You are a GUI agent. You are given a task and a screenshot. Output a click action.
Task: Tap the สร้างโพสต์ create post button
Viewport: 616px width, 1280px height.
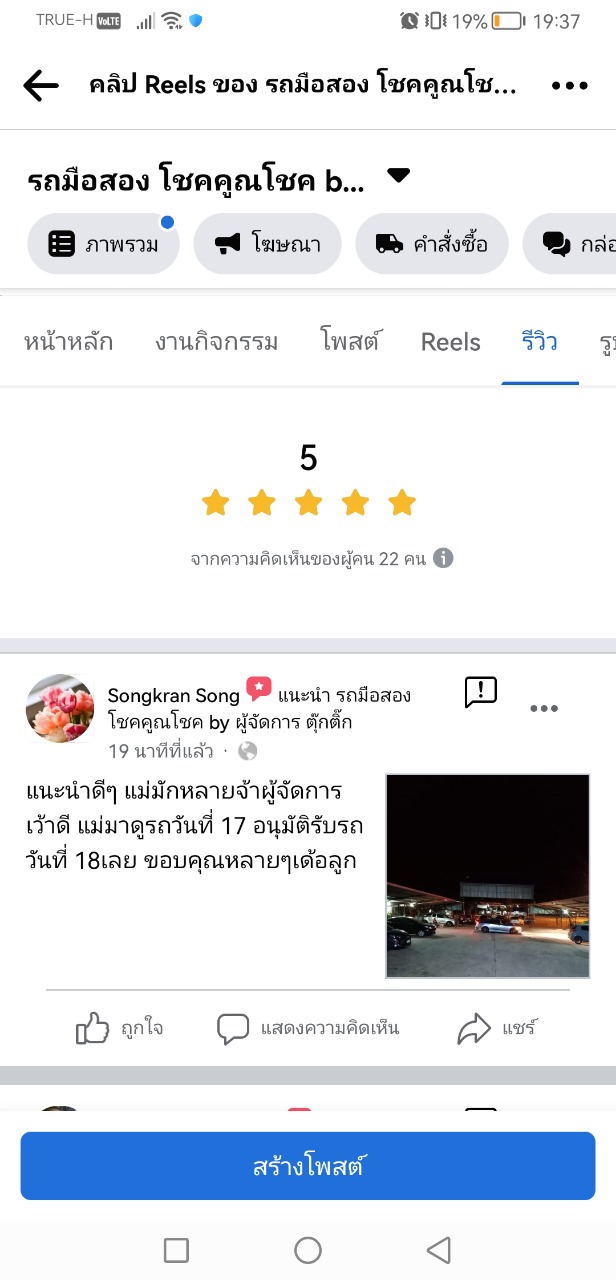tap(308, 1166)
